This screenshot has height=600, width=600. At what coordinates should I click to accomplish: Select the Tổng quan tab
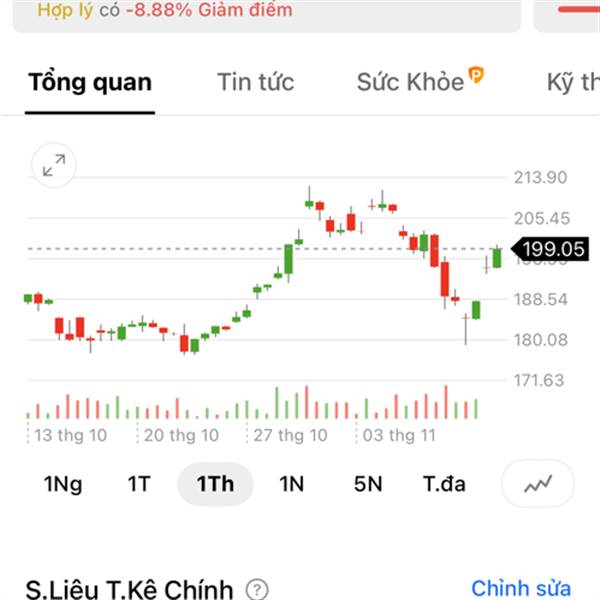(90, 82)
